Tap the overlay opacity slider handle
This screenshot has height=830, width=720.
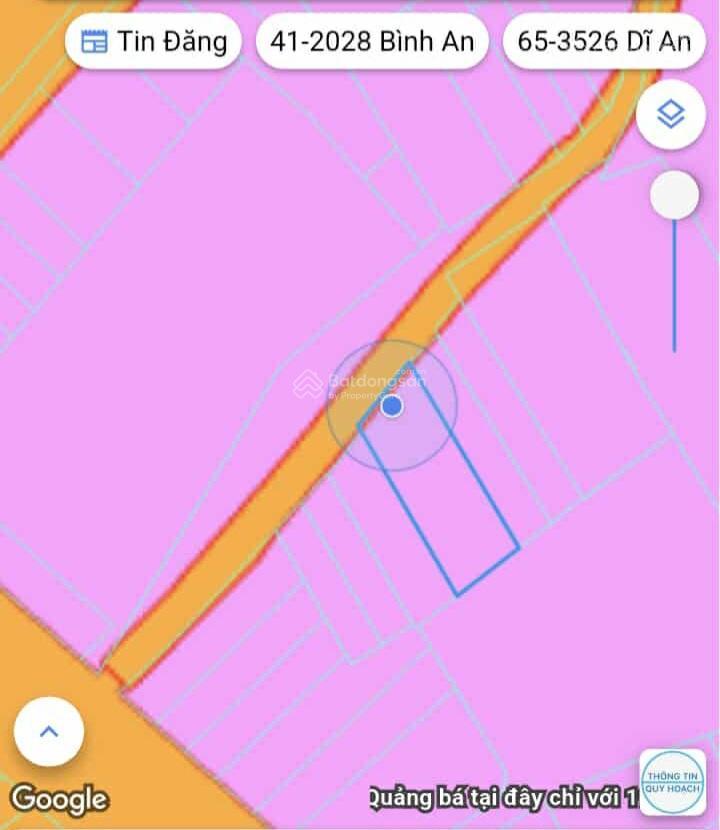(675, 196)
